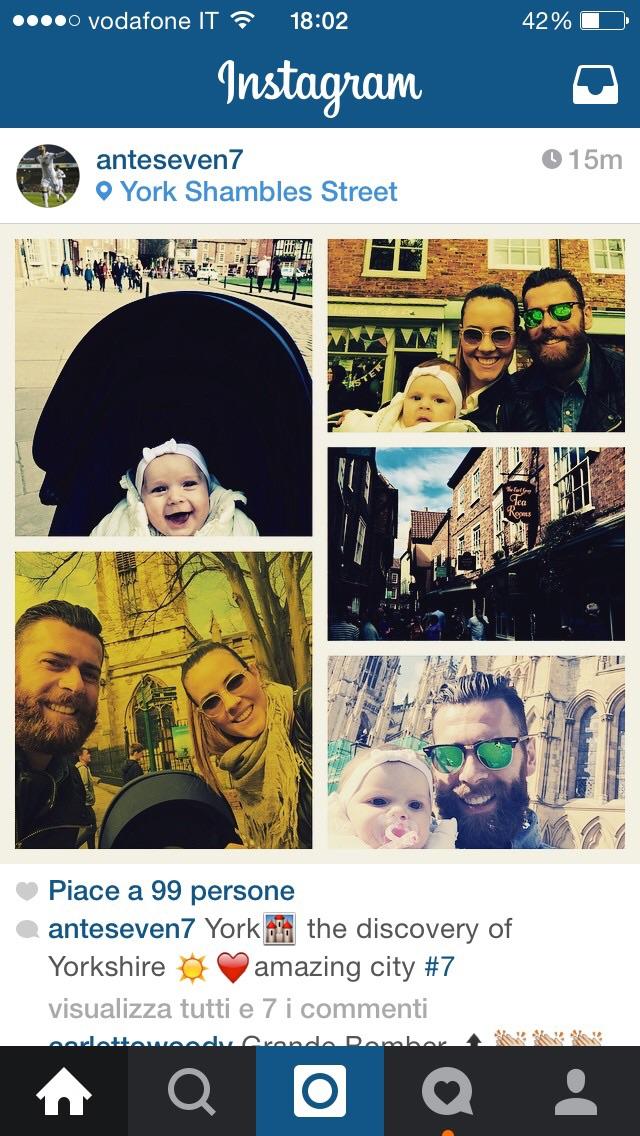Open the photo collage post
This screenshot has width=640, height=1136.
click(320, 543)
